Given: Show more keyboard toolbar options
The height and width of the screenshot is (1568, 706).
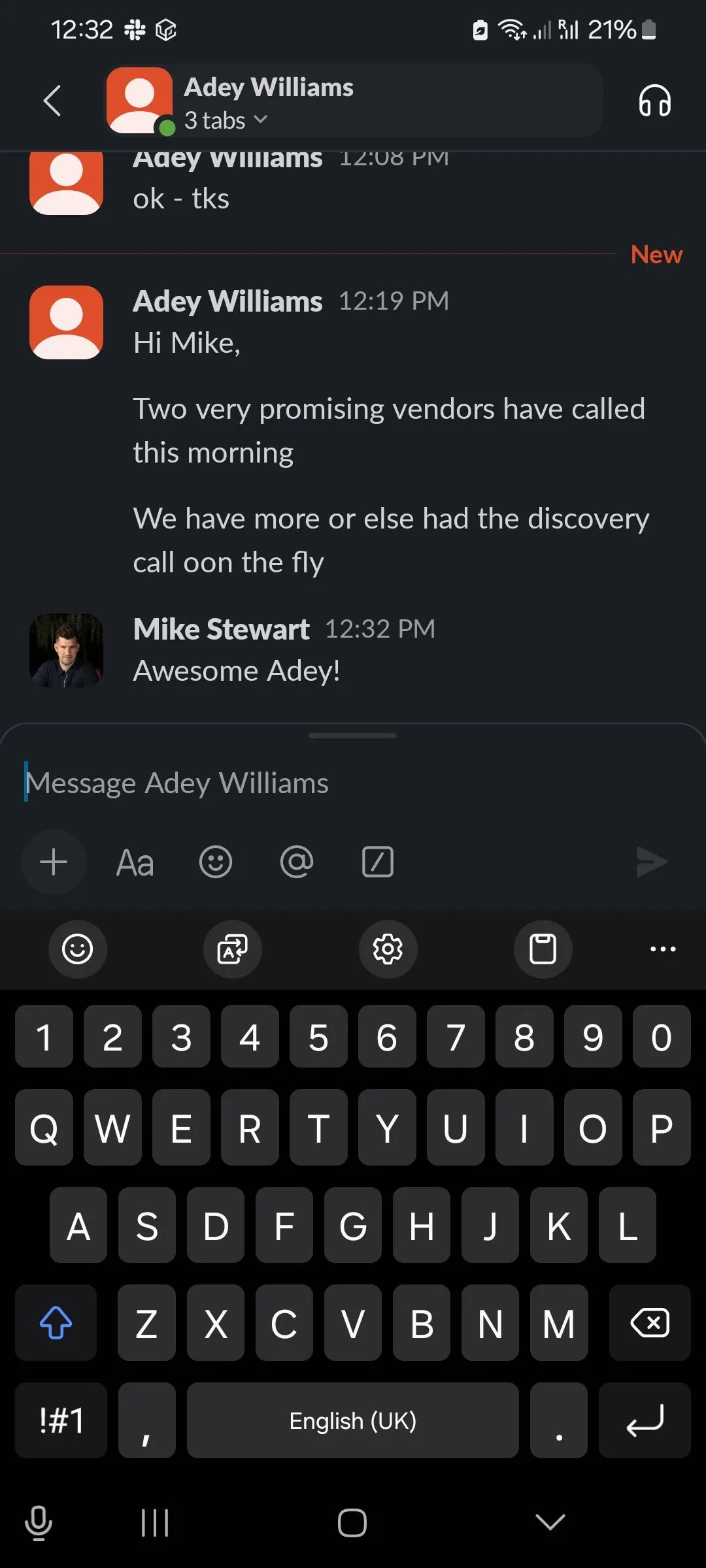Looking at the screenshot, I should pos(663,949).
